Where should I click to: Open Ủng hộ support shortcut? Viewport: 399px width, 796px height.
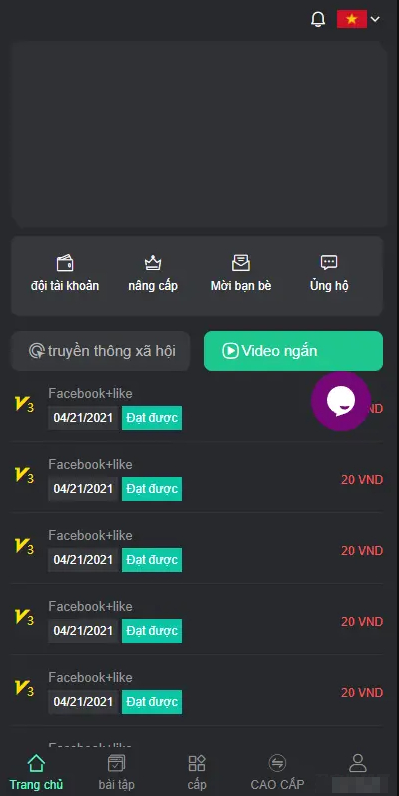[x=329, y=274]
